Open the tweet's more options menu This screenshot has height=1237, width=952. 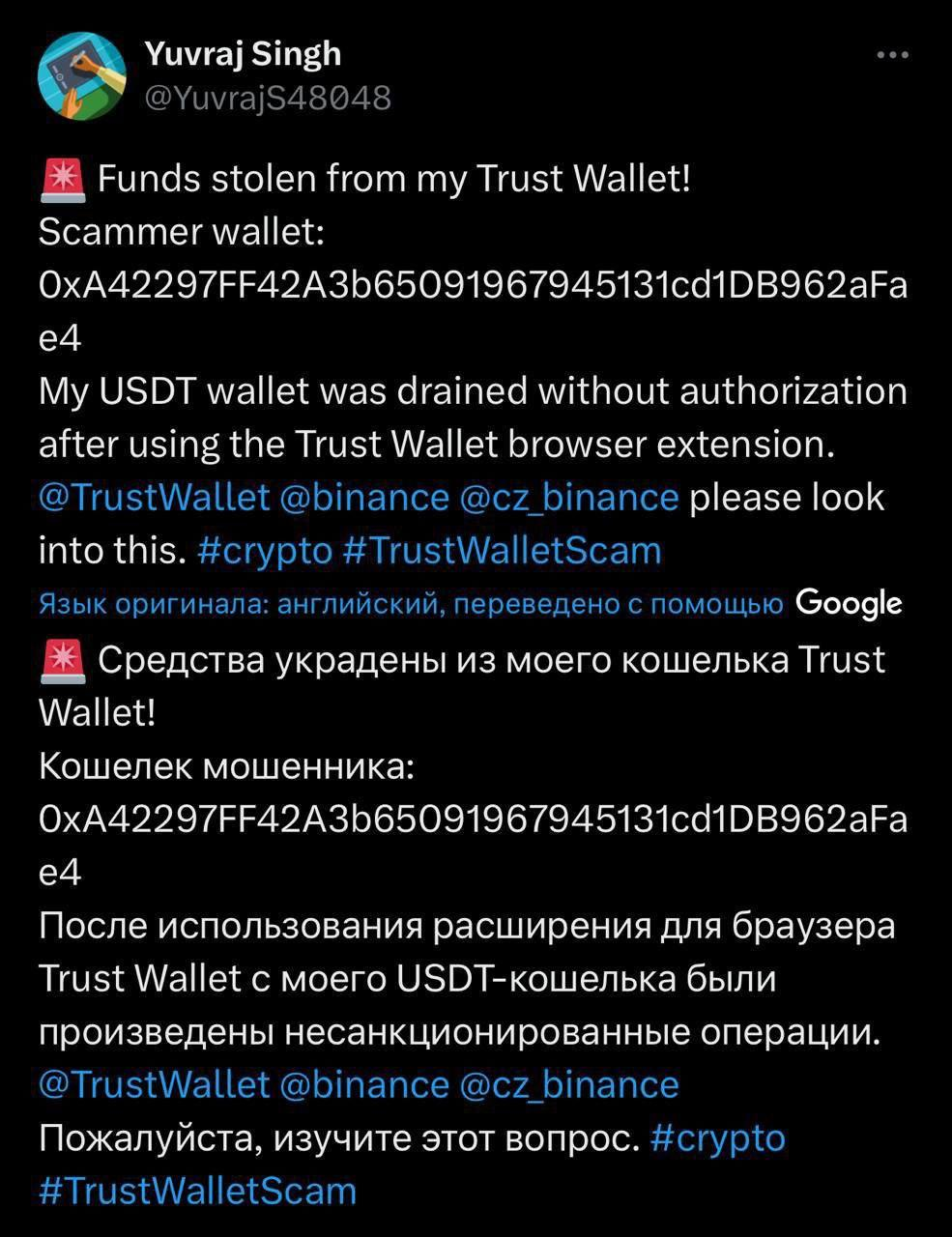[x=891, y=55]
